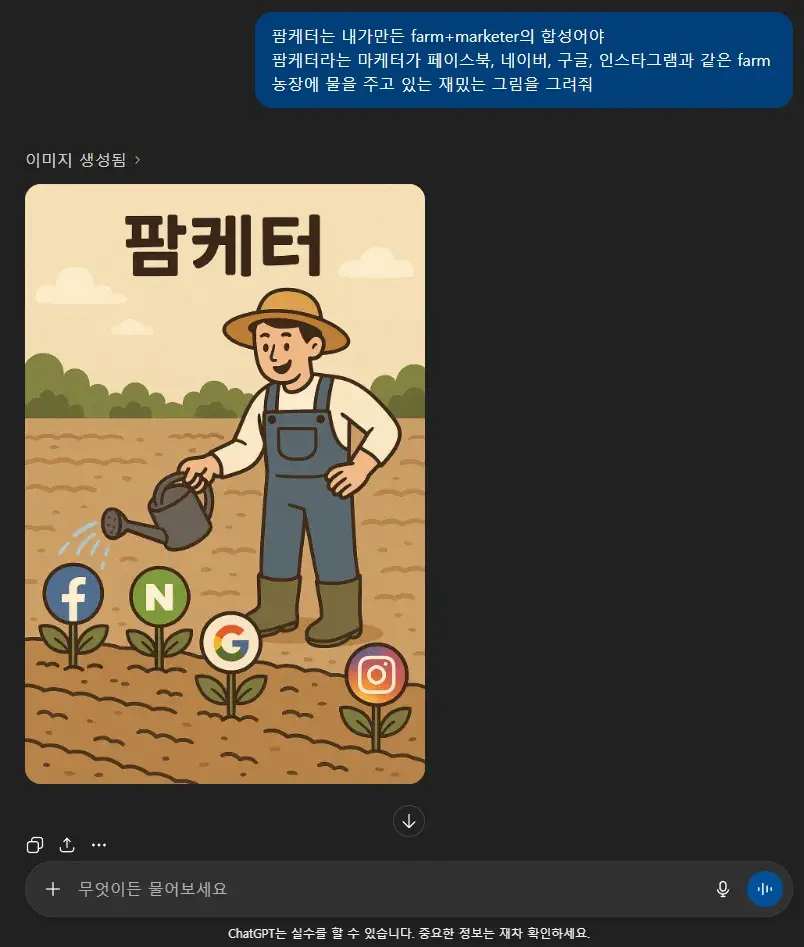Add an attachment with the plus icon
Screen dimensions: 804x947
pyautogui.click(x=53, y=889)
